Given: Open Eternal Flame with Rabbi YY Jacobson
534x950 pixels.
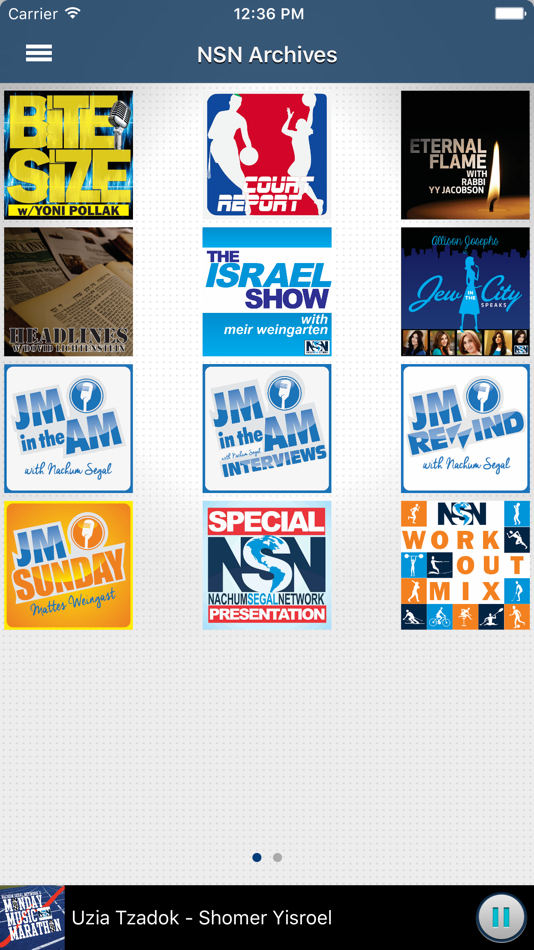Looking at the screenshot, I should tap(465, 155).
